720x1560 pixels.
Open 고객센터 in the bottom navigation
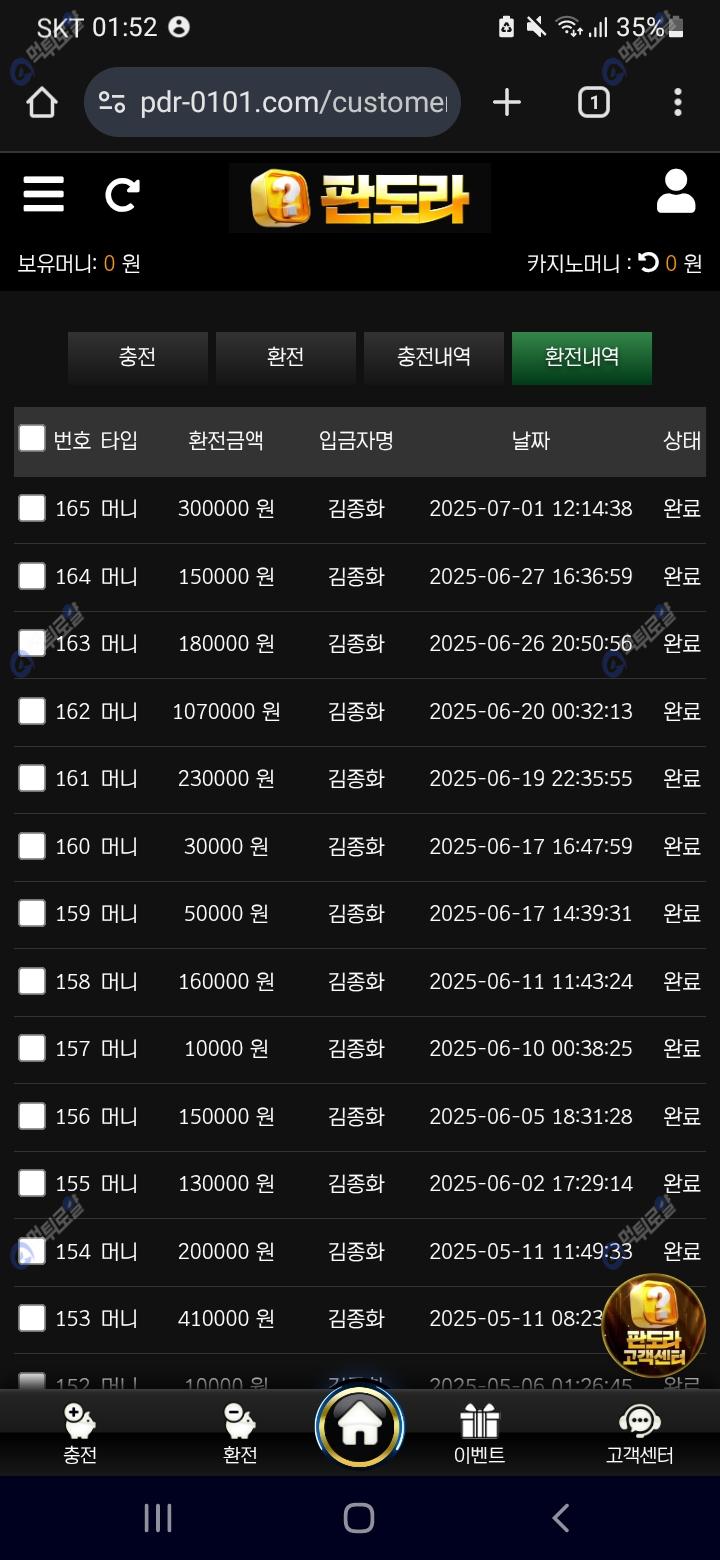coord(639,1432)
